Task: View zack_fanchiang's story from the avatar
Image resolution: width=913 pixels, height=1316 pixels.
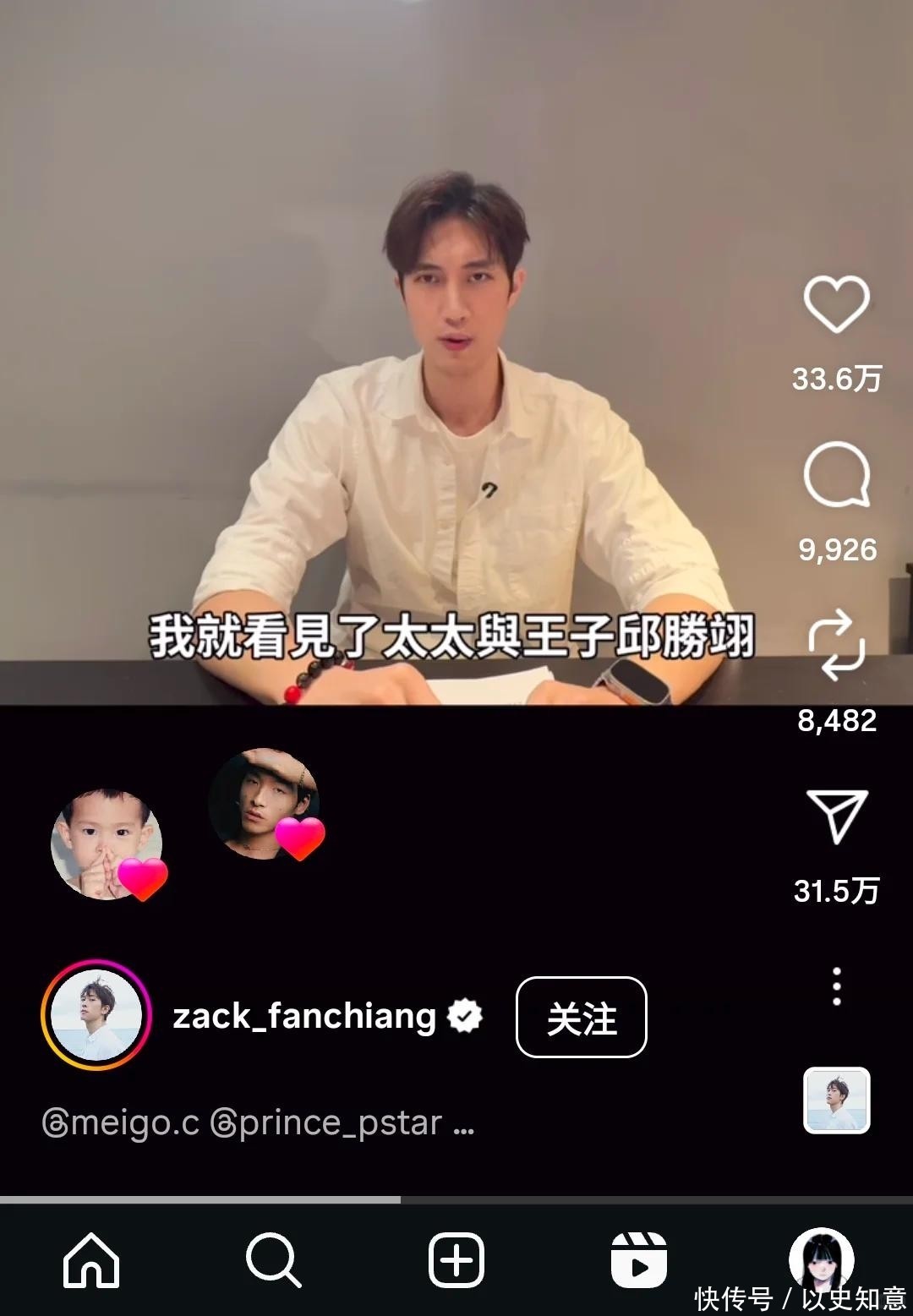Action: pyautogui.click(x=96, y=1015)
